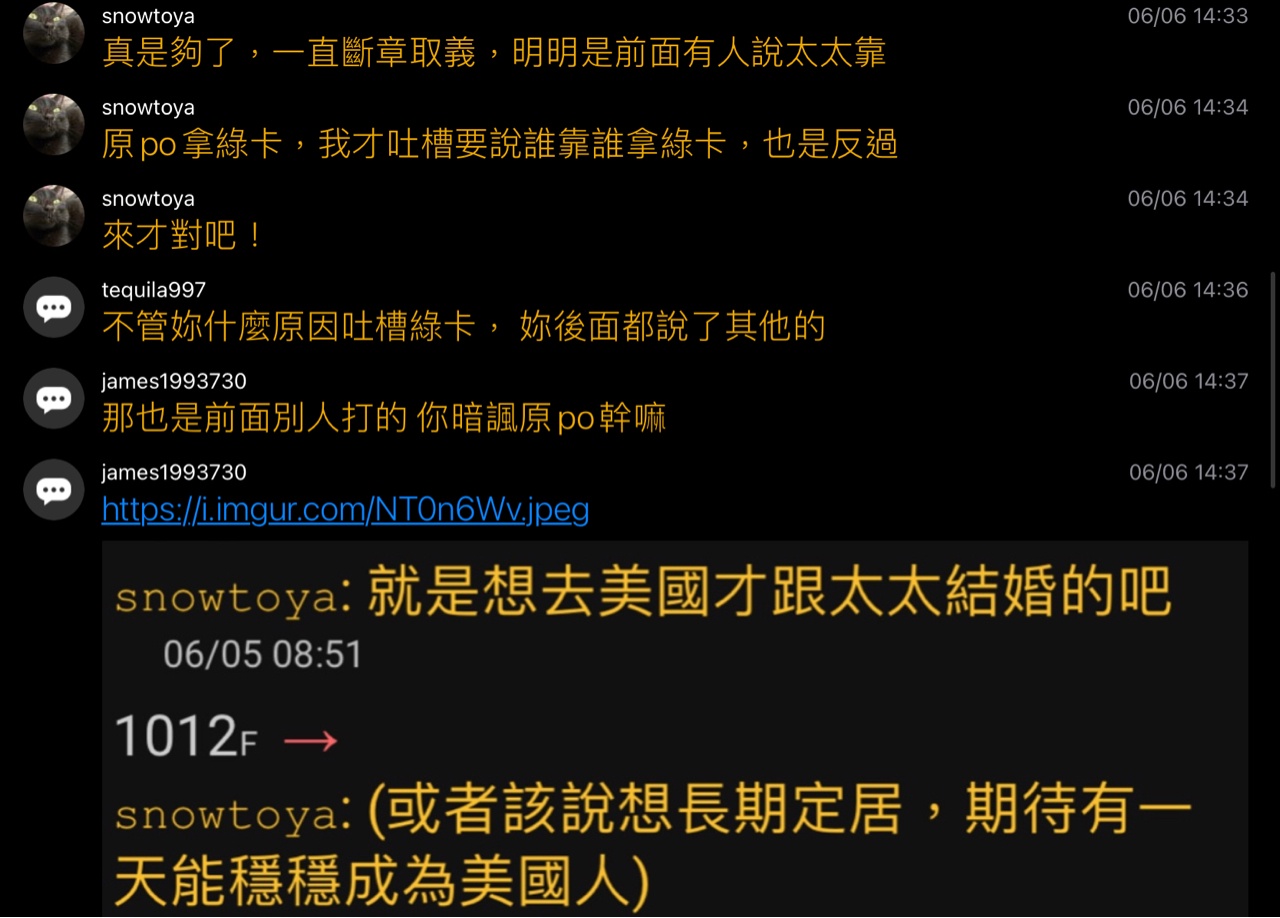Image resolution: width=1280 pixels, height=918 pixels.
Task: Open the imgur NT0n6Wv.jpeg link
Action: click(345, 510)
